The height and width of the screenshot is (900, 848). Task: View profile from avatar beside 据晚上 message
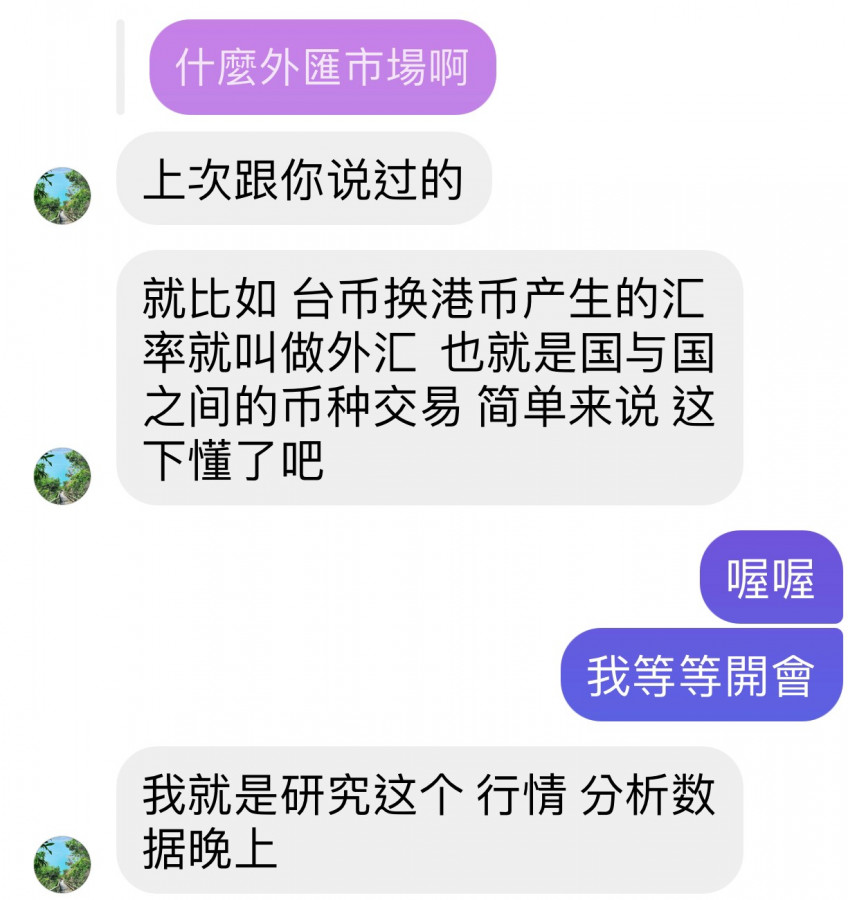coord(62,864)
